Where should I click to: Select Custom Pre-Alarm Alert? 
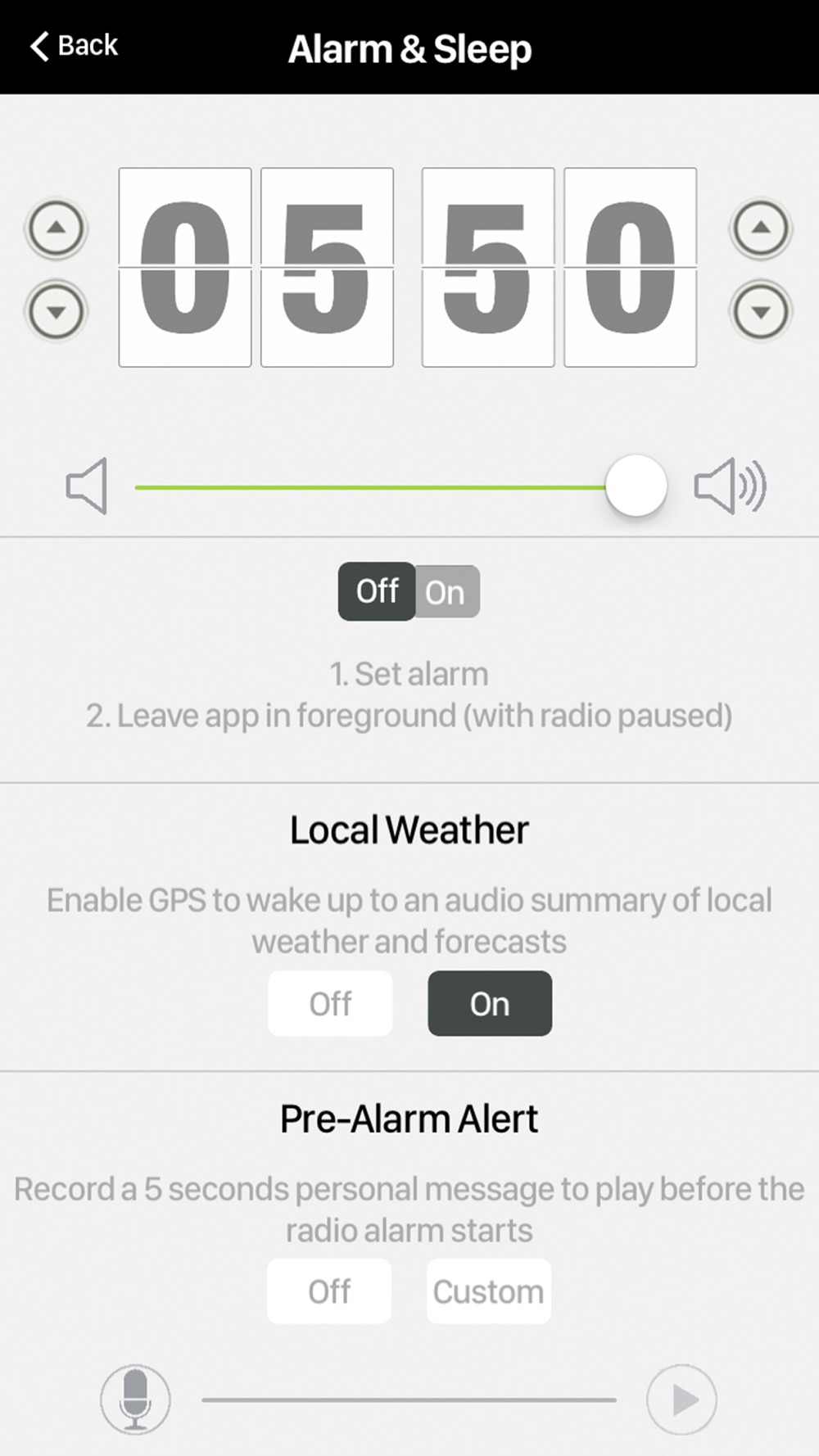tap(489, 1291)
